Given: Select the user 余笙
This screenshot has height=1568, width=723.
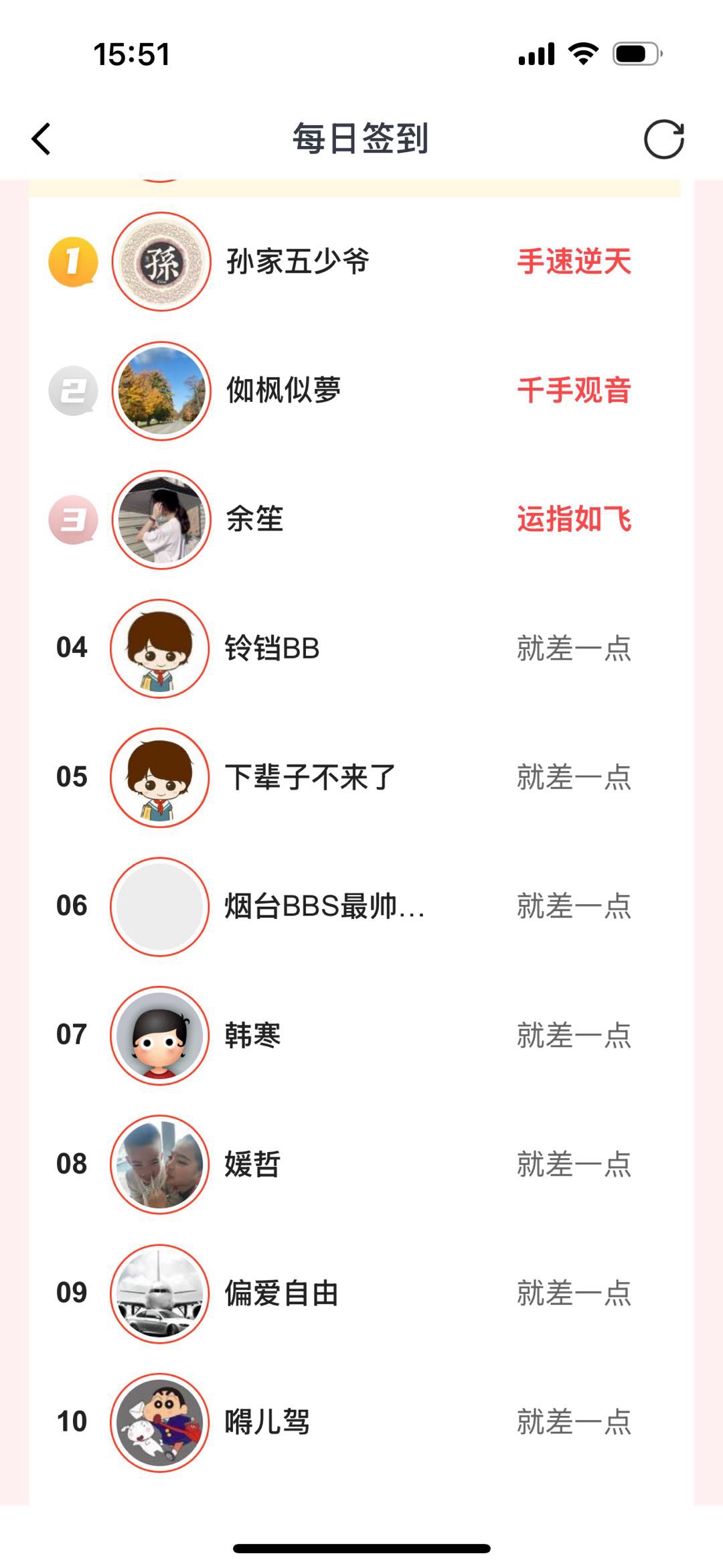Looking at the screenshot, I should 255,519.
